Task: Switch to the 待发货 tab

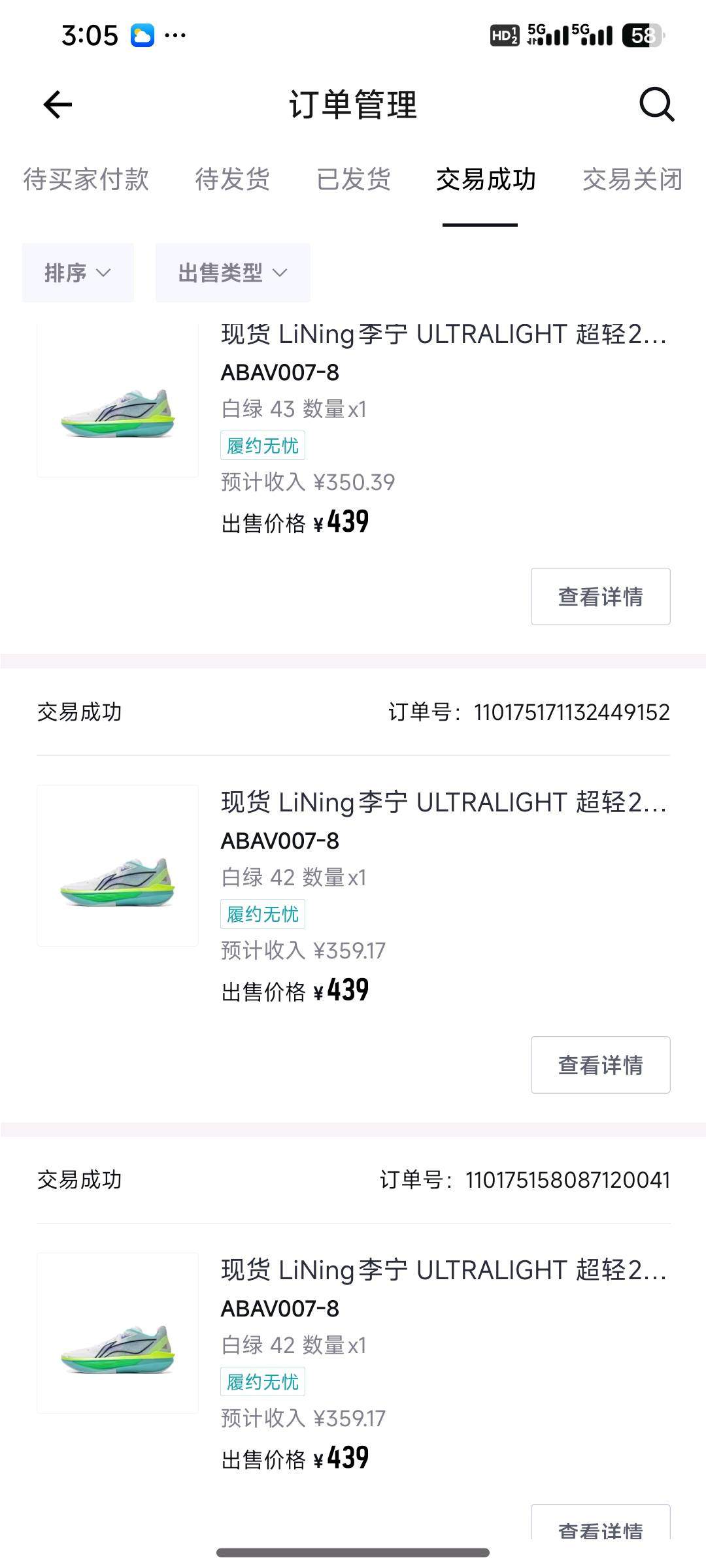Action: pos(232,180)
